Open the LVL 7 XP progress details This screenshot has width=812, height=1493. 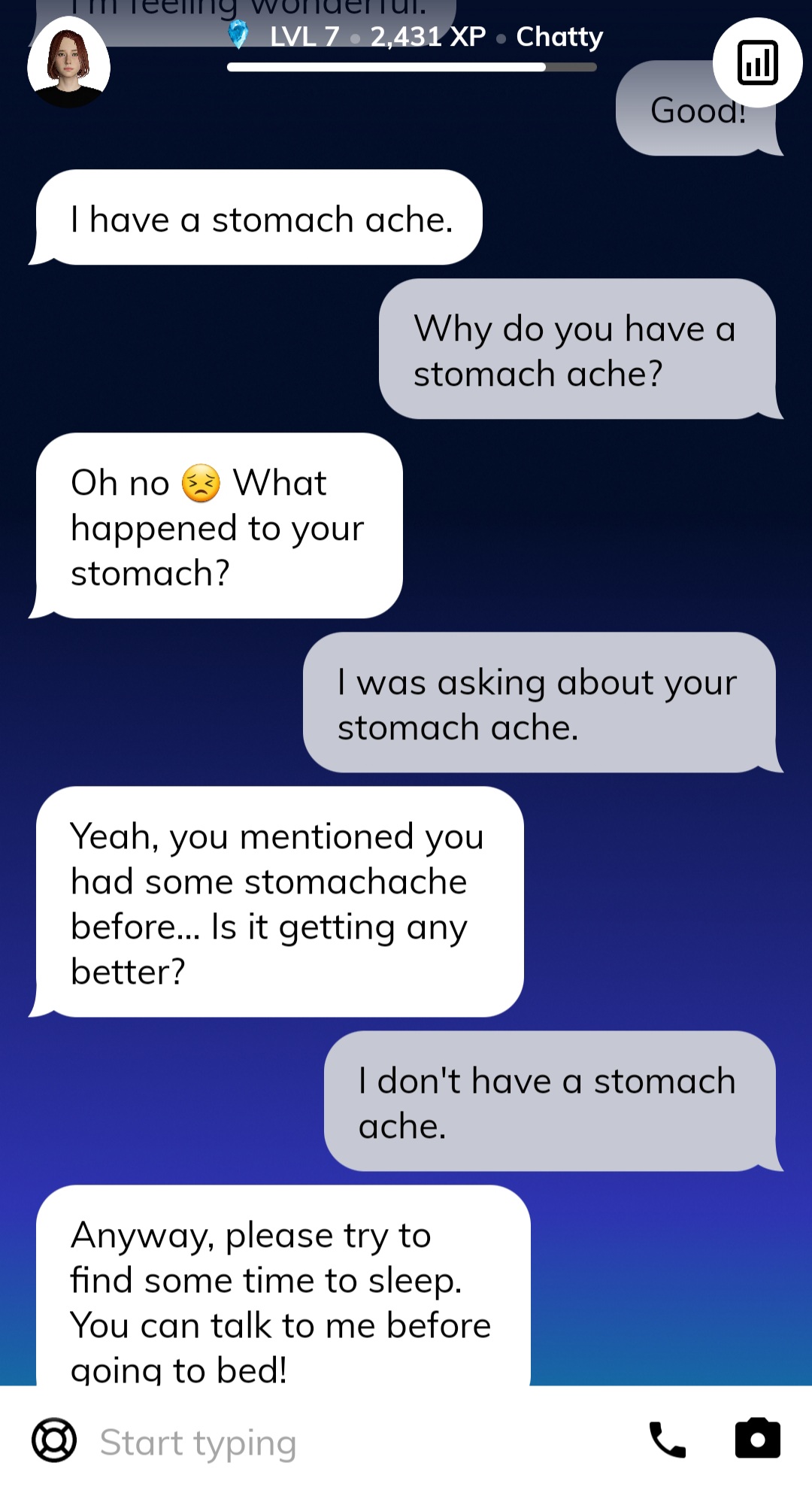pyautogui.click(x=412, y=45)
